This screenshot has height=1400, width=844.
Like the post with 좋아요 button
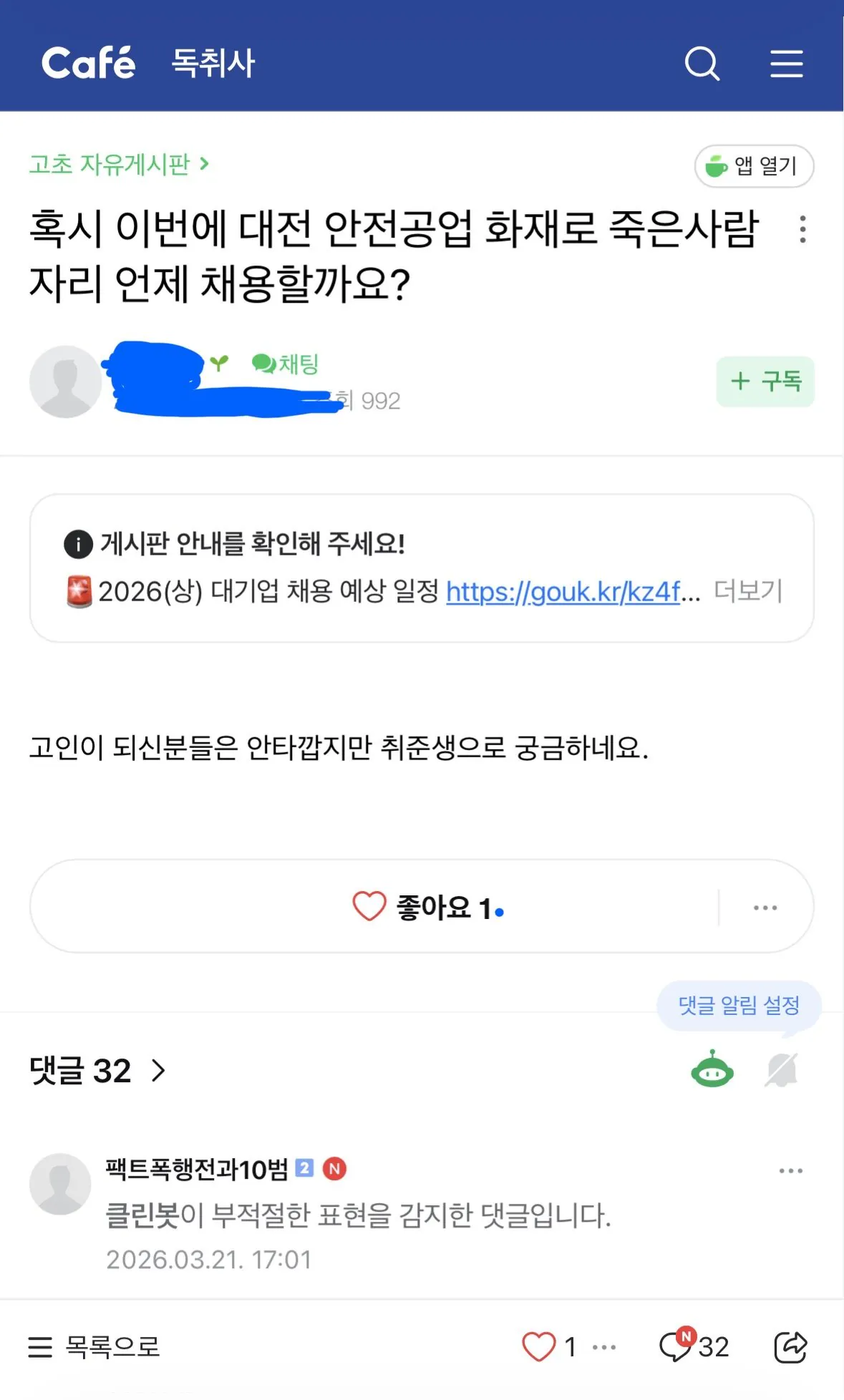tap(428, 908)
